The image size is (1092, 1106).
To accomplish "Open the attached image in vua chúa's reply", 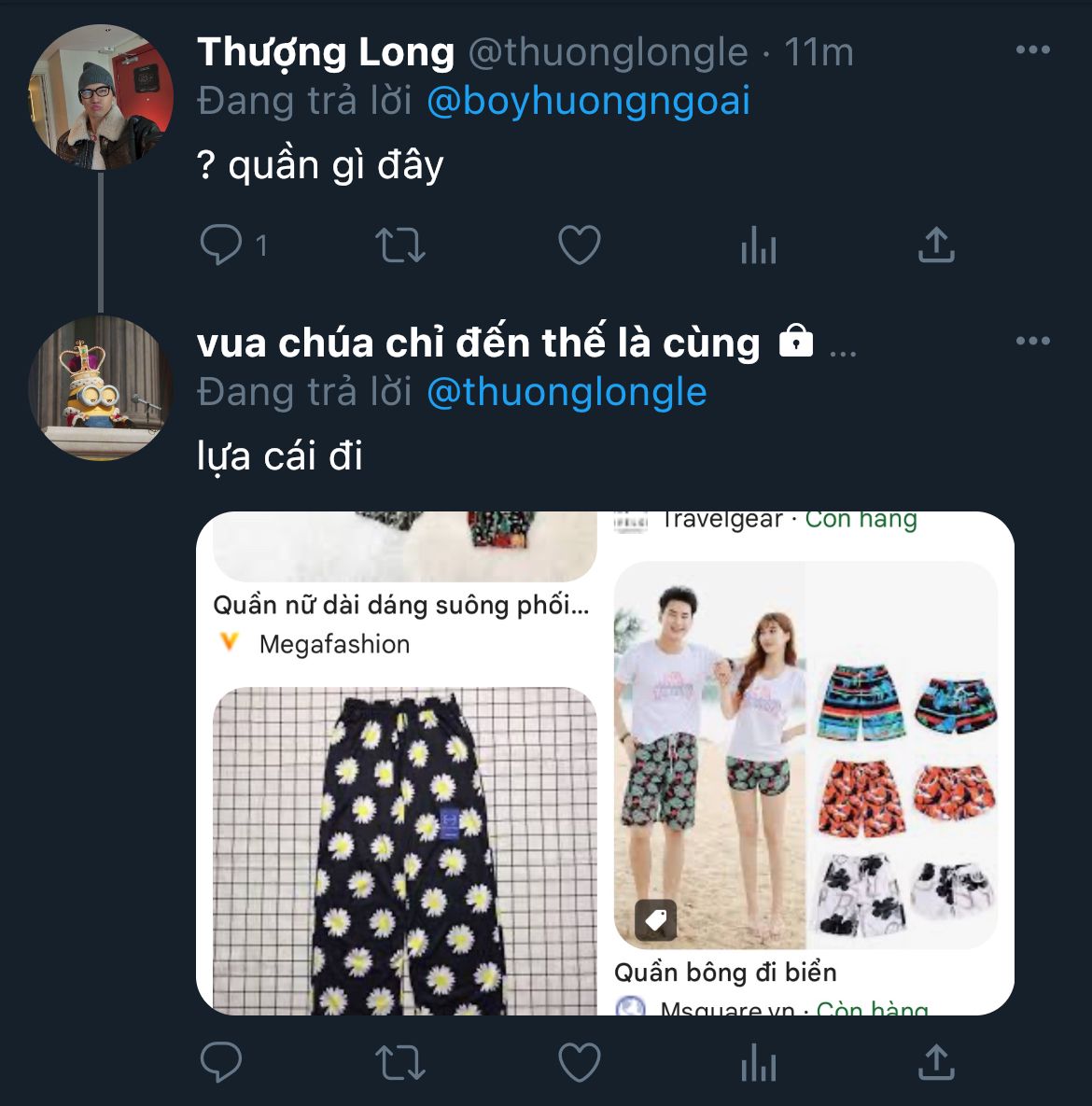I will [x=605, y=763].
